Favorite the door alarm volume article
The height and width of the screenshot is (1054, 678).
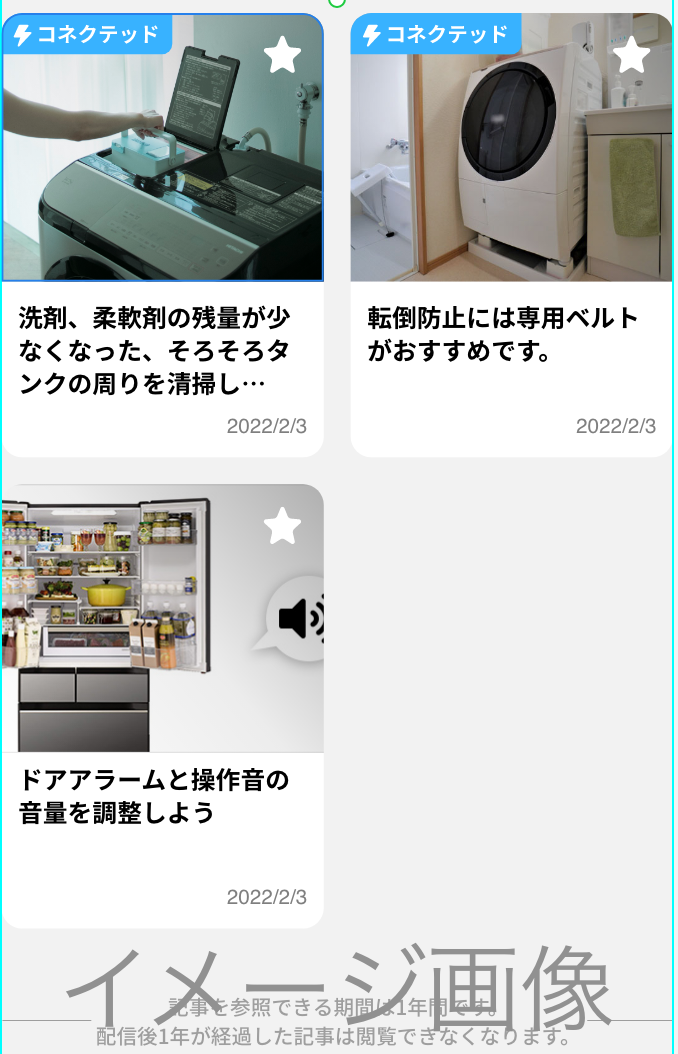point(283,526)
